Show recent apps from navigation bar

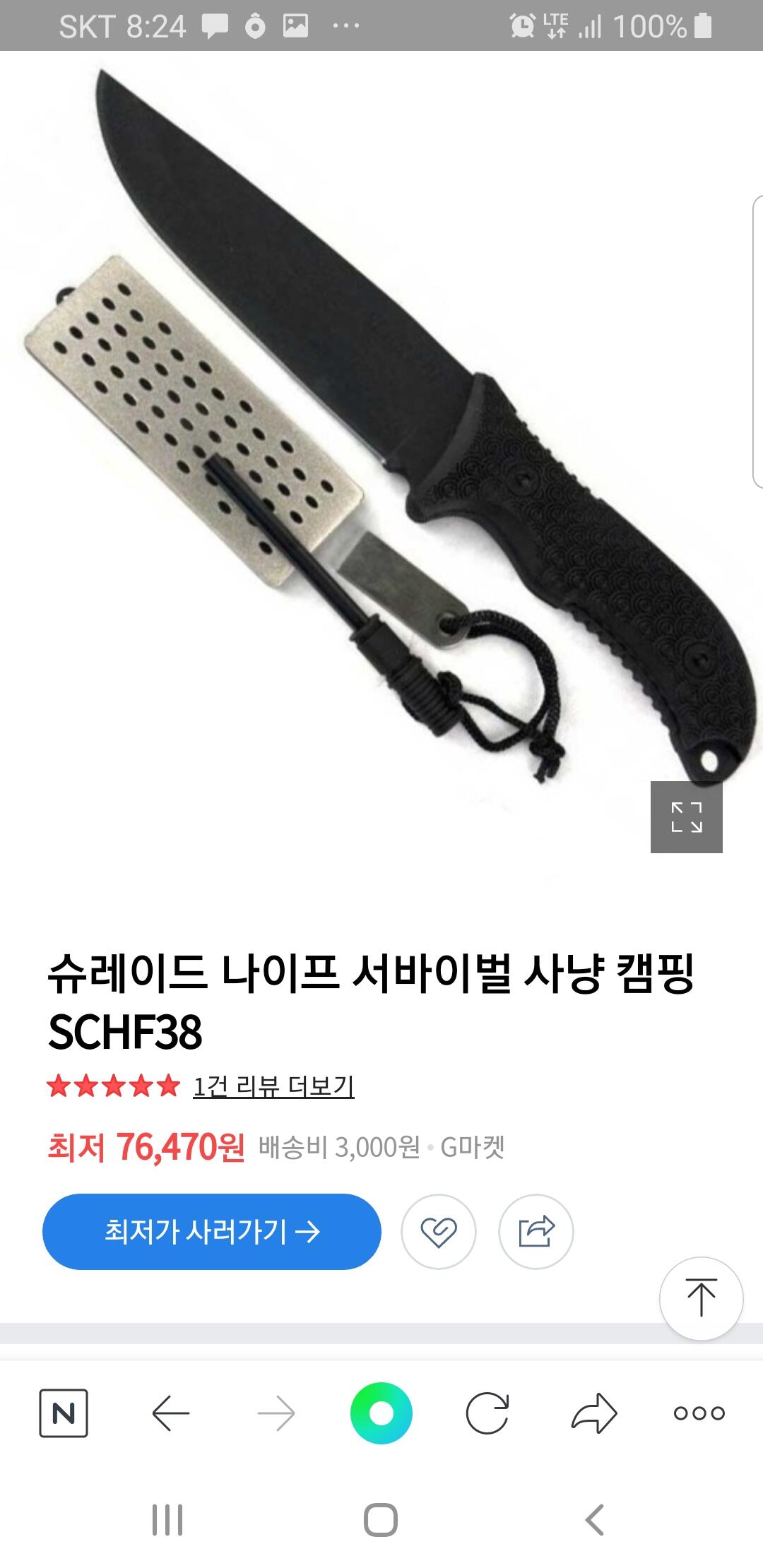[168, 1520]
